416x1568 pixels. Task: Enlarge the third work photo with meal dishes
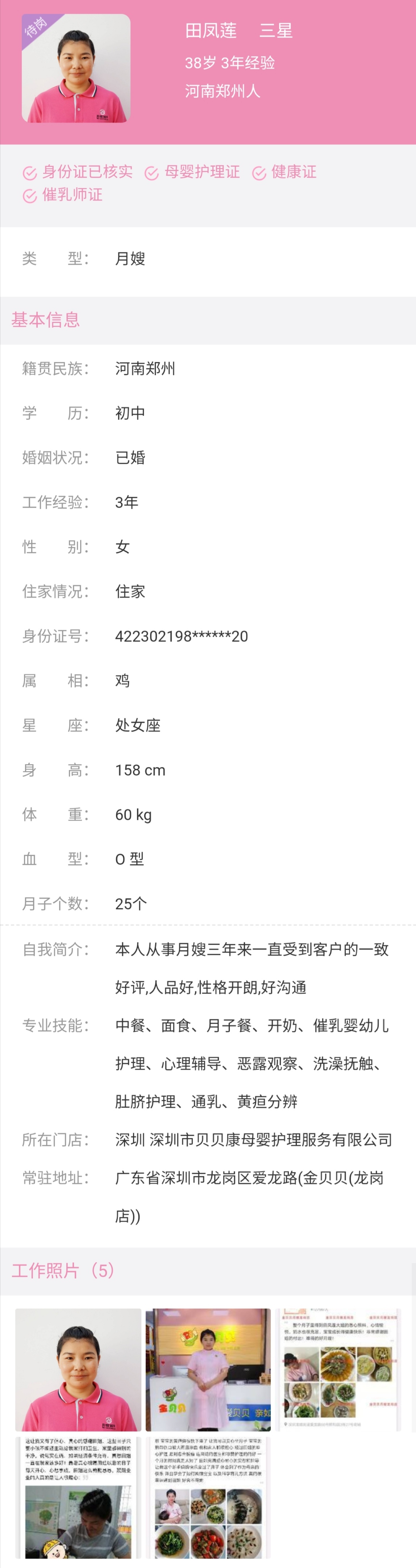click(338, 1369)
